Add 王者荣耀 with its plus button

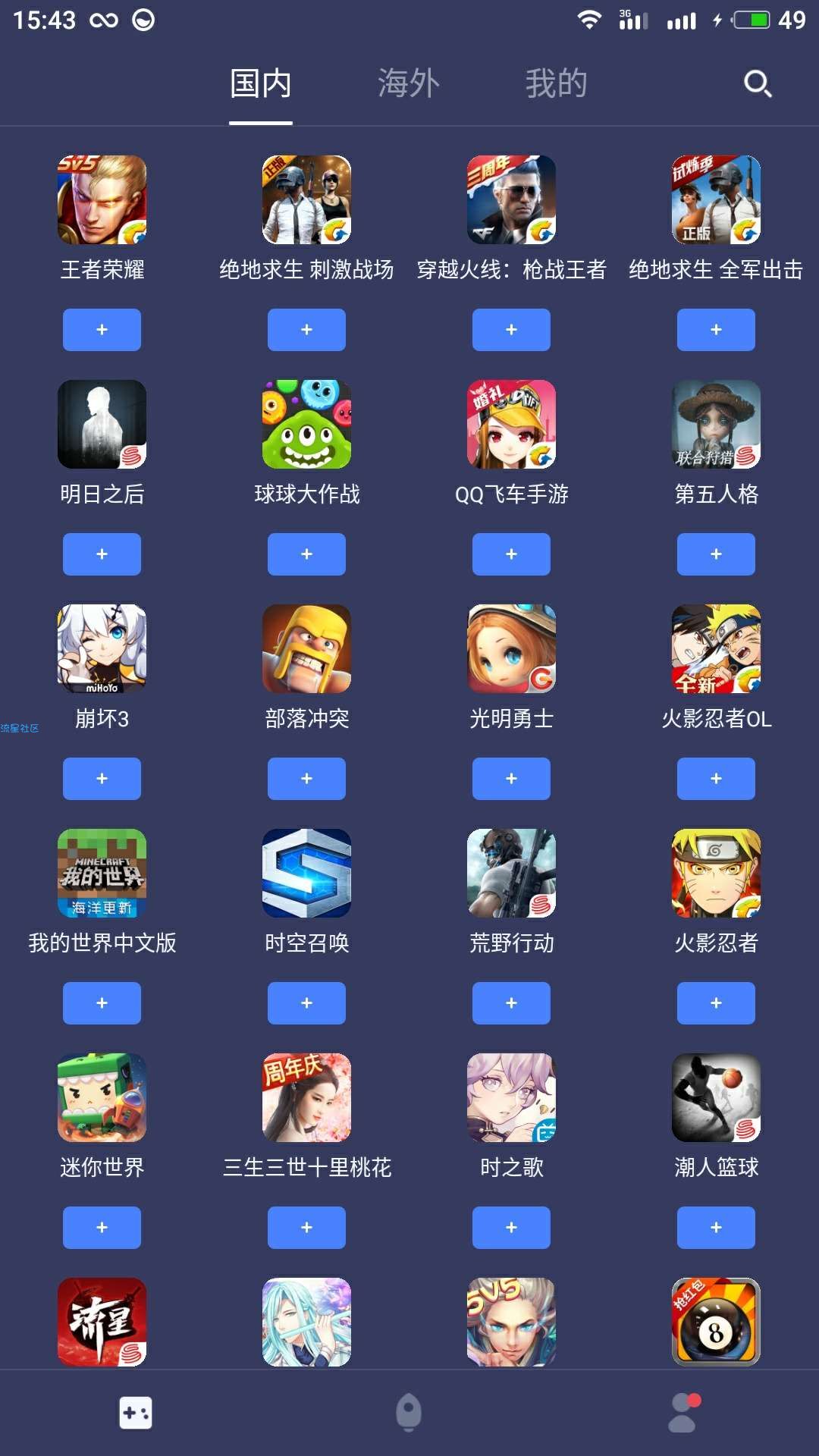[102, 330]
